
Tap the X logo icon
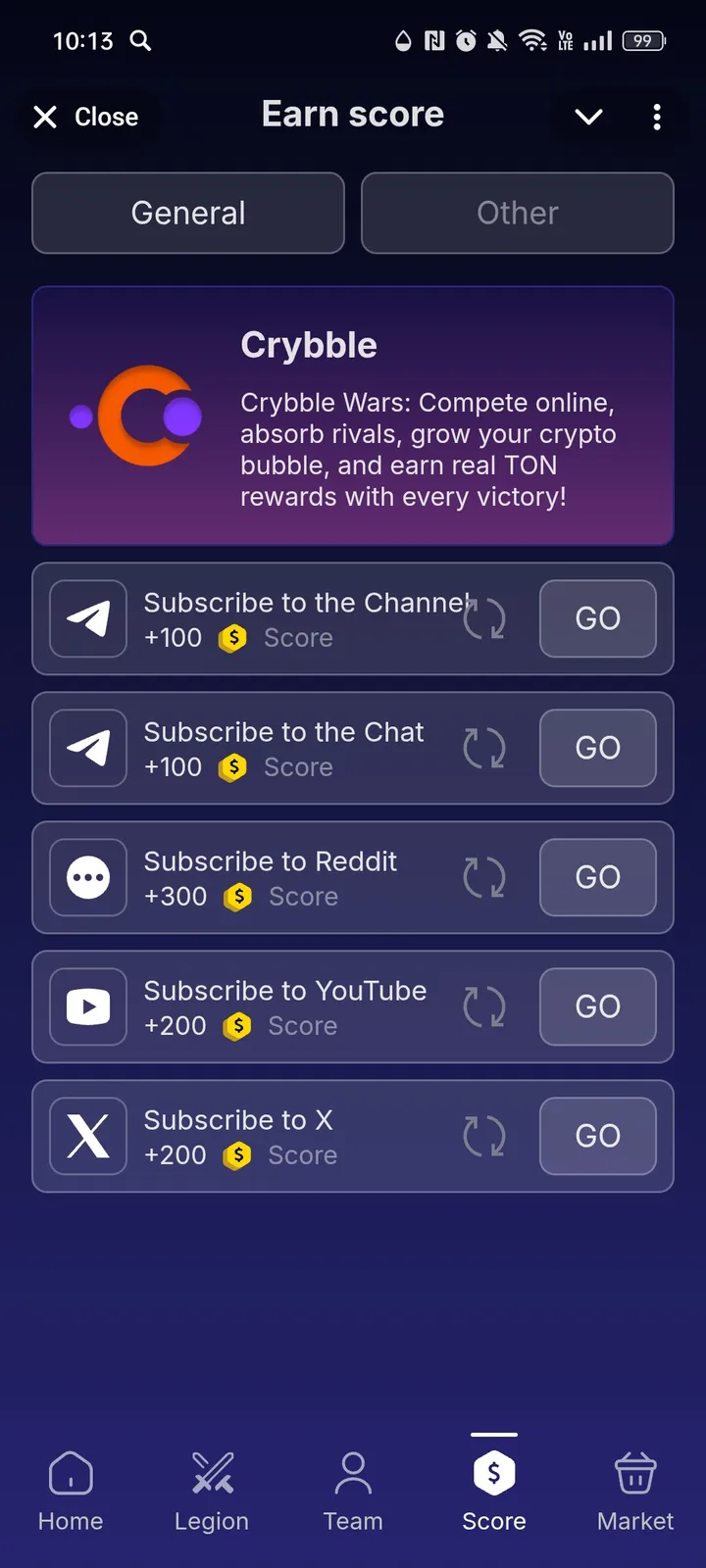(x=88, y=1136)
